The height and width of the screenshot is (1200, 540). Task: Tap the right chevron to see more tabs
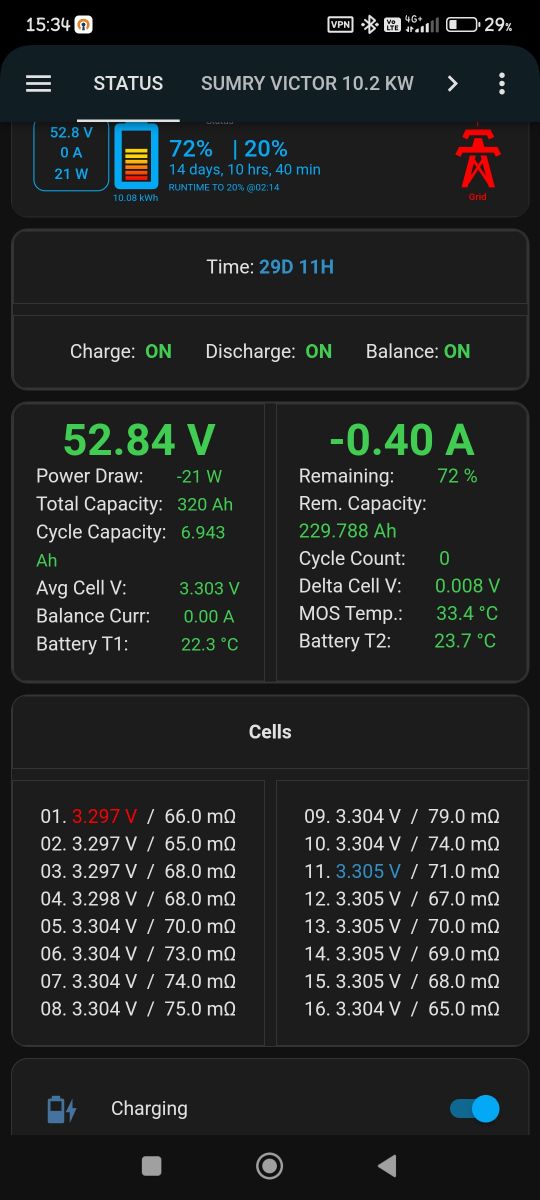tap(453, 84)
